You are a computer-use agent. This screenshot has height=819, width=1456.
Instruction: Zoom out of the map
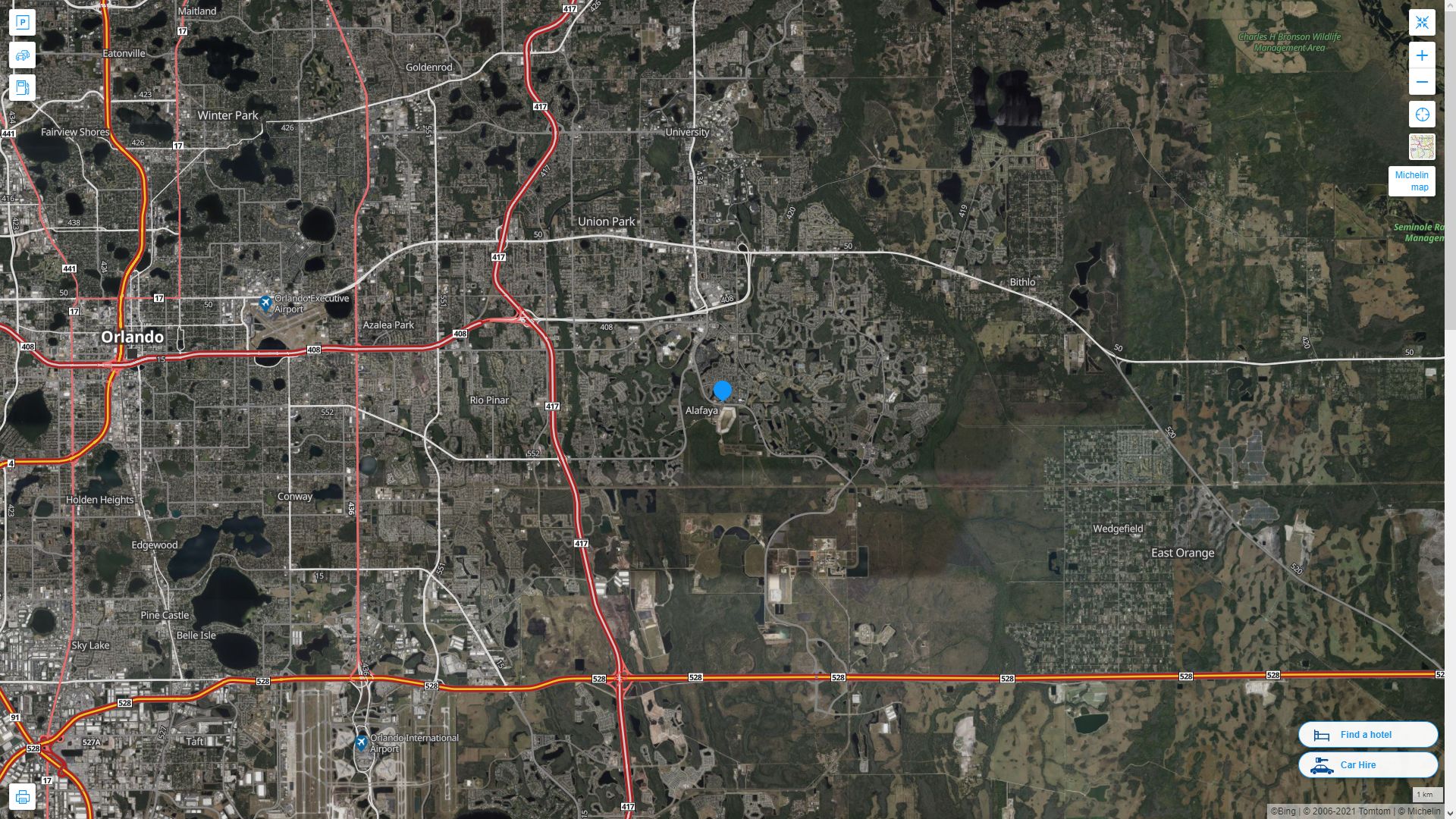[1422, 82]
